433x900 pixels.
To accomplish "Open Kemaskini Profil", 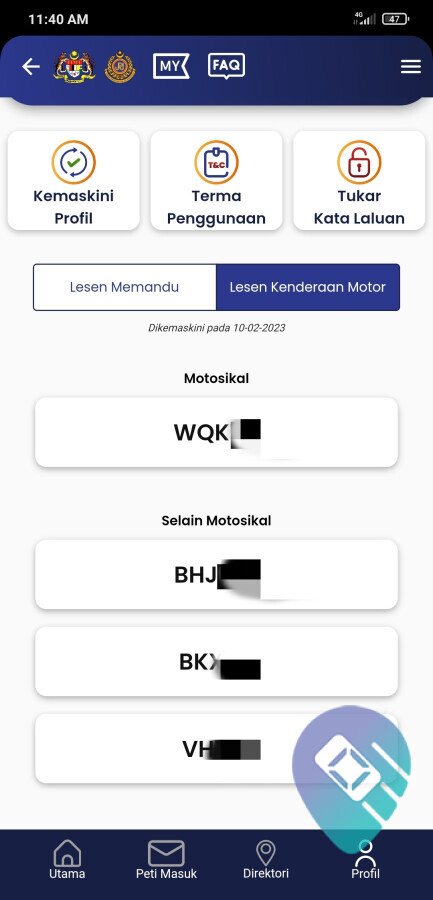I will coord(74,181).
